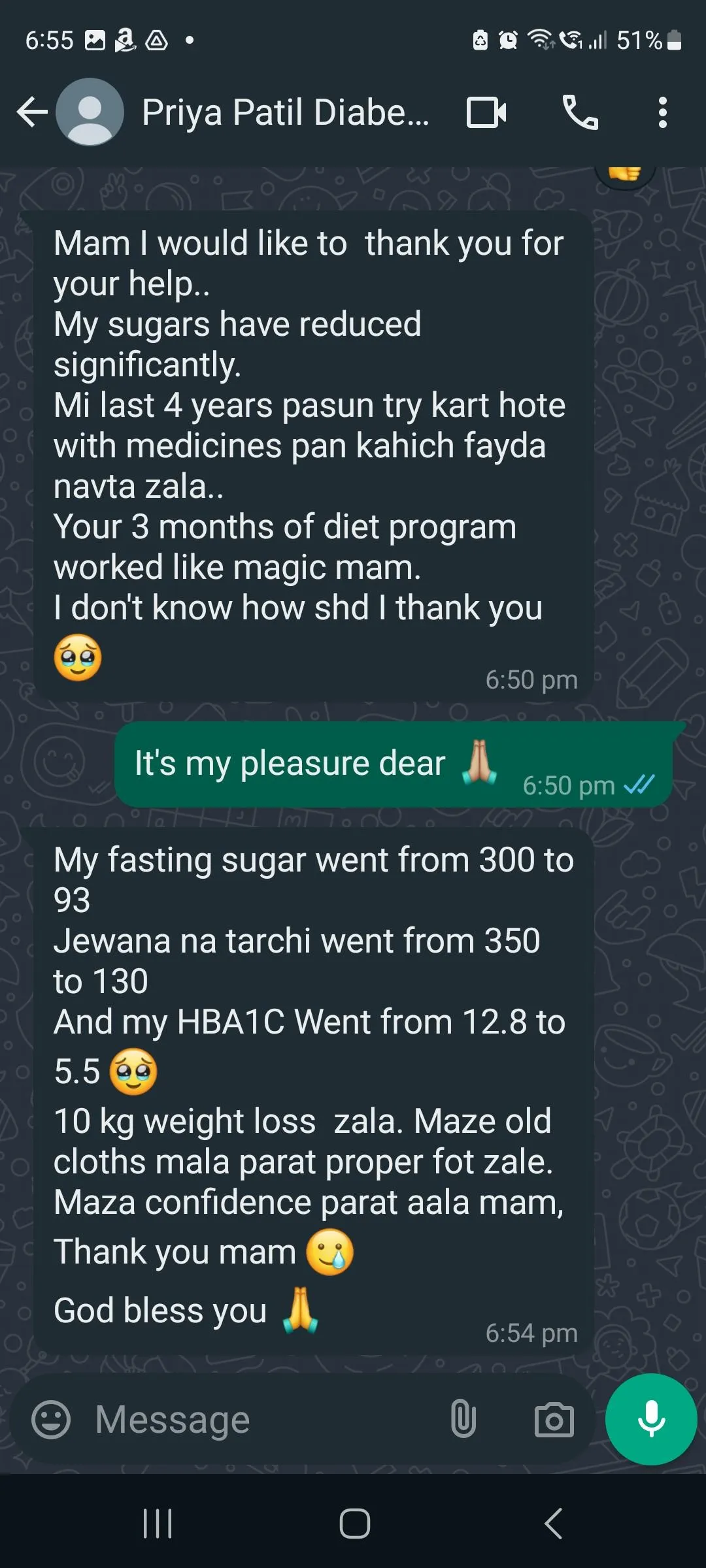Tap the system home button

click(354, 1524)
